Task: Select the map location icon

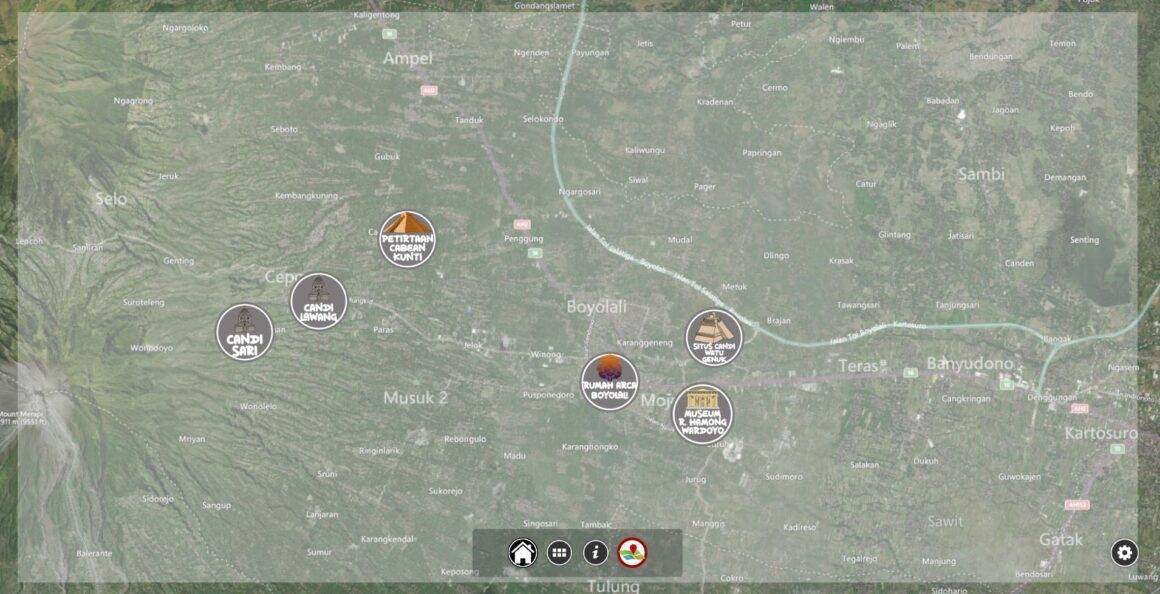Action: click(632, 552)
